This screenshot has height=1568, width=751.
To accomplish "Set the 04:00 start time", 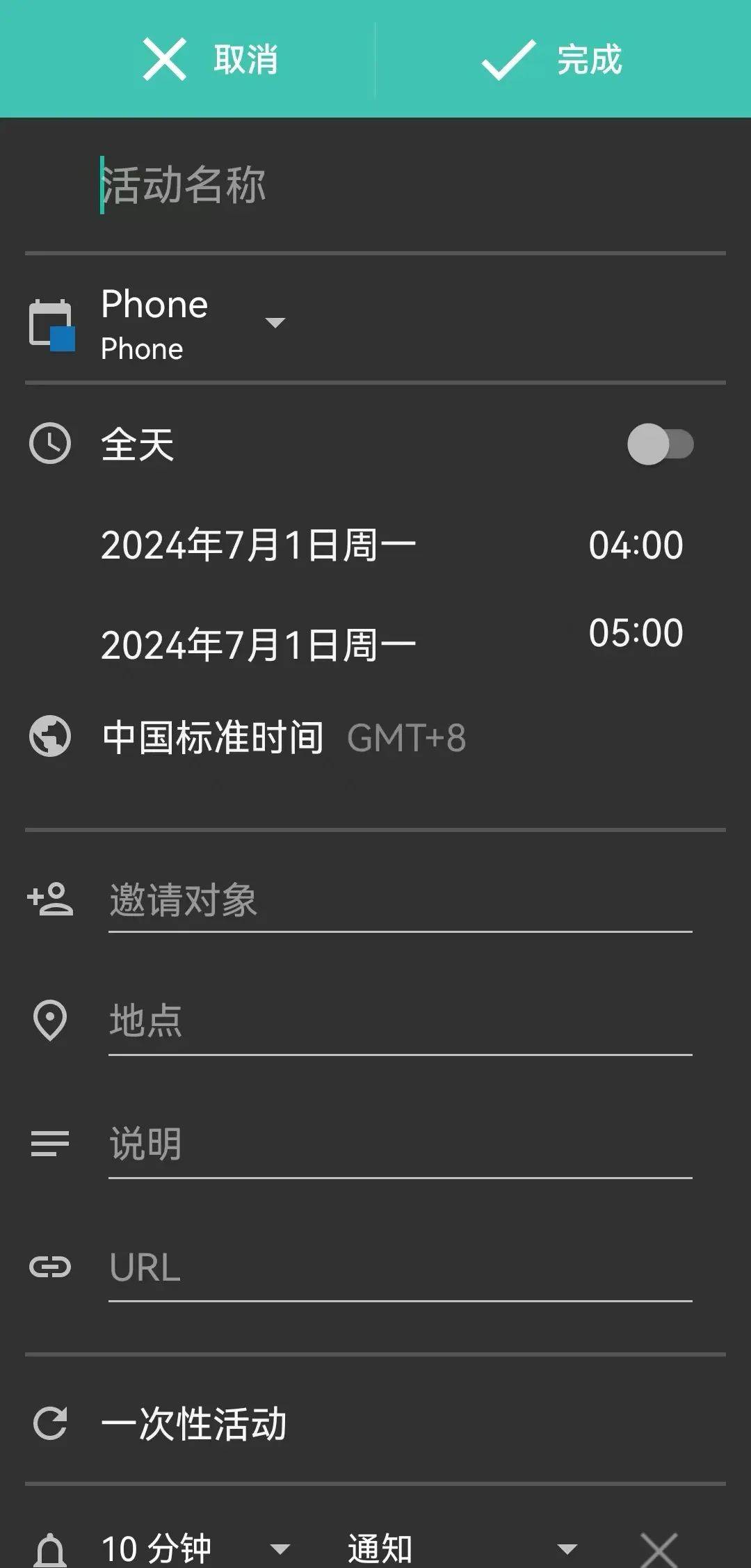I will tap(636, 545).
